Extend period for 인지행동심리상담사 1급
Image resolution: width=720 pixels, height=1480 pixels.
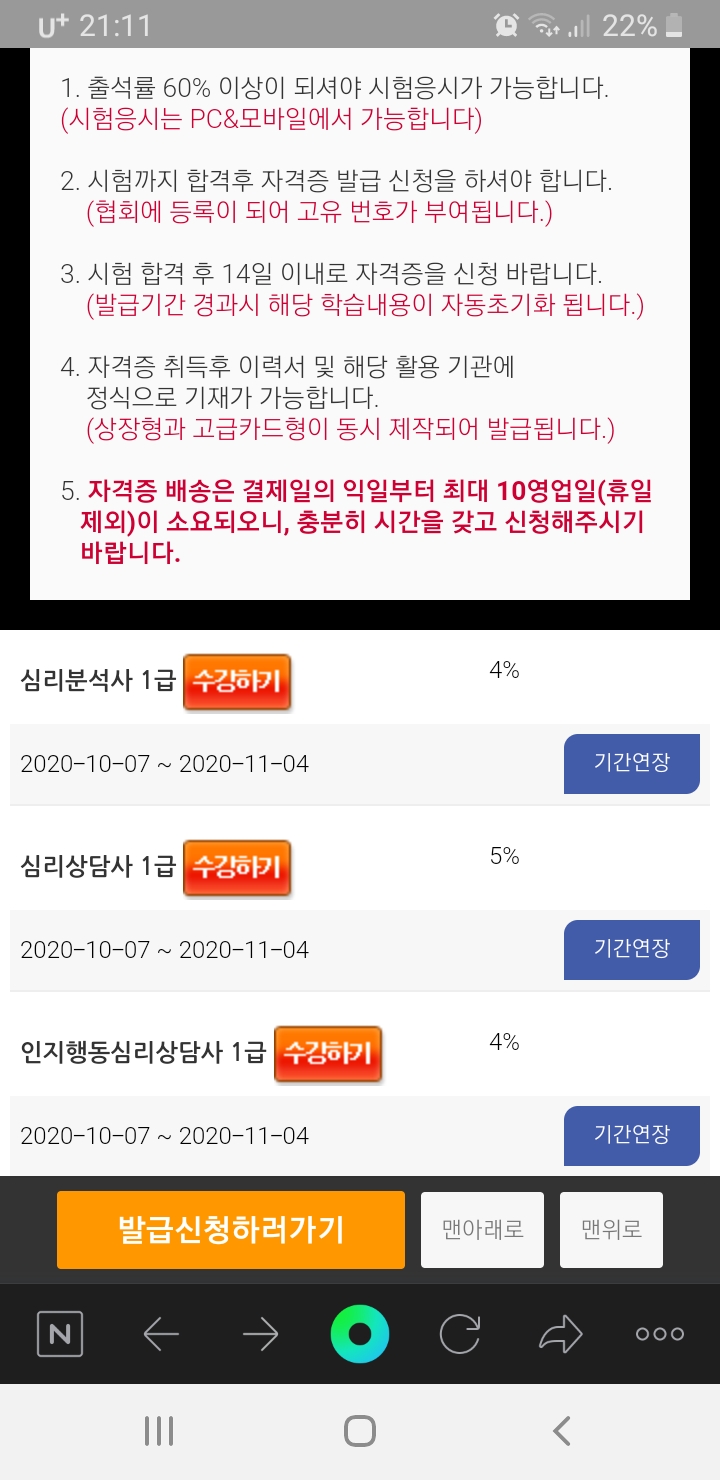(x=632, y=1135)
